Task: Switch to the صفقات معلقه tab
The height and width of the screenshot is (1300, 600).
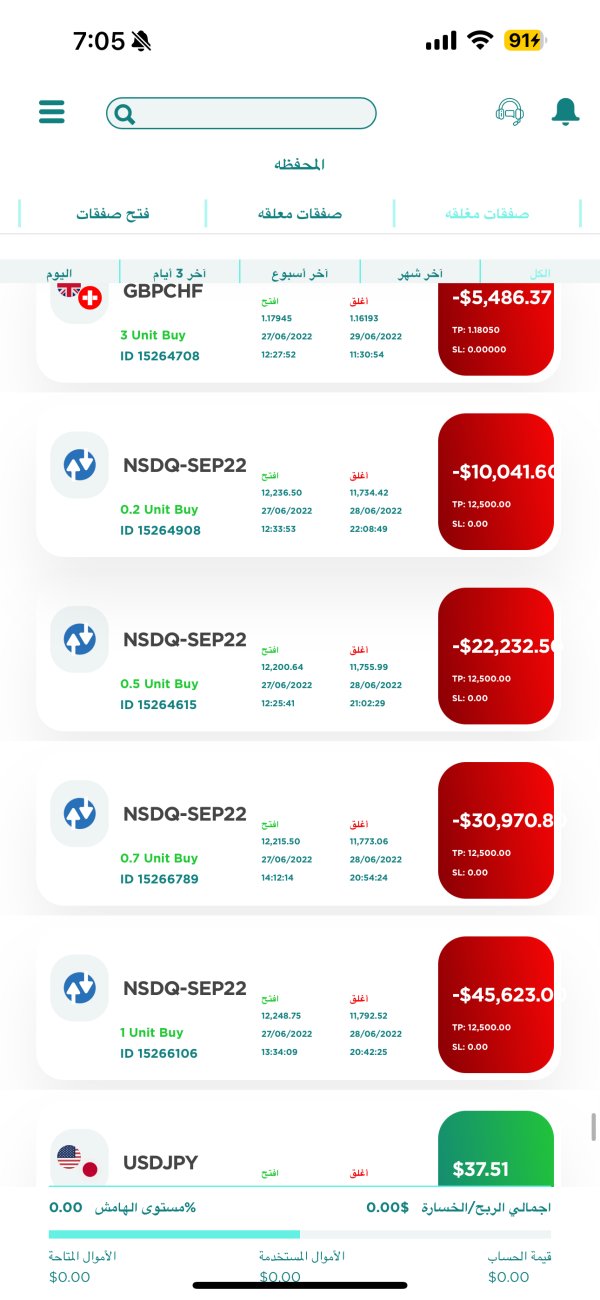Action: [300, 213]
